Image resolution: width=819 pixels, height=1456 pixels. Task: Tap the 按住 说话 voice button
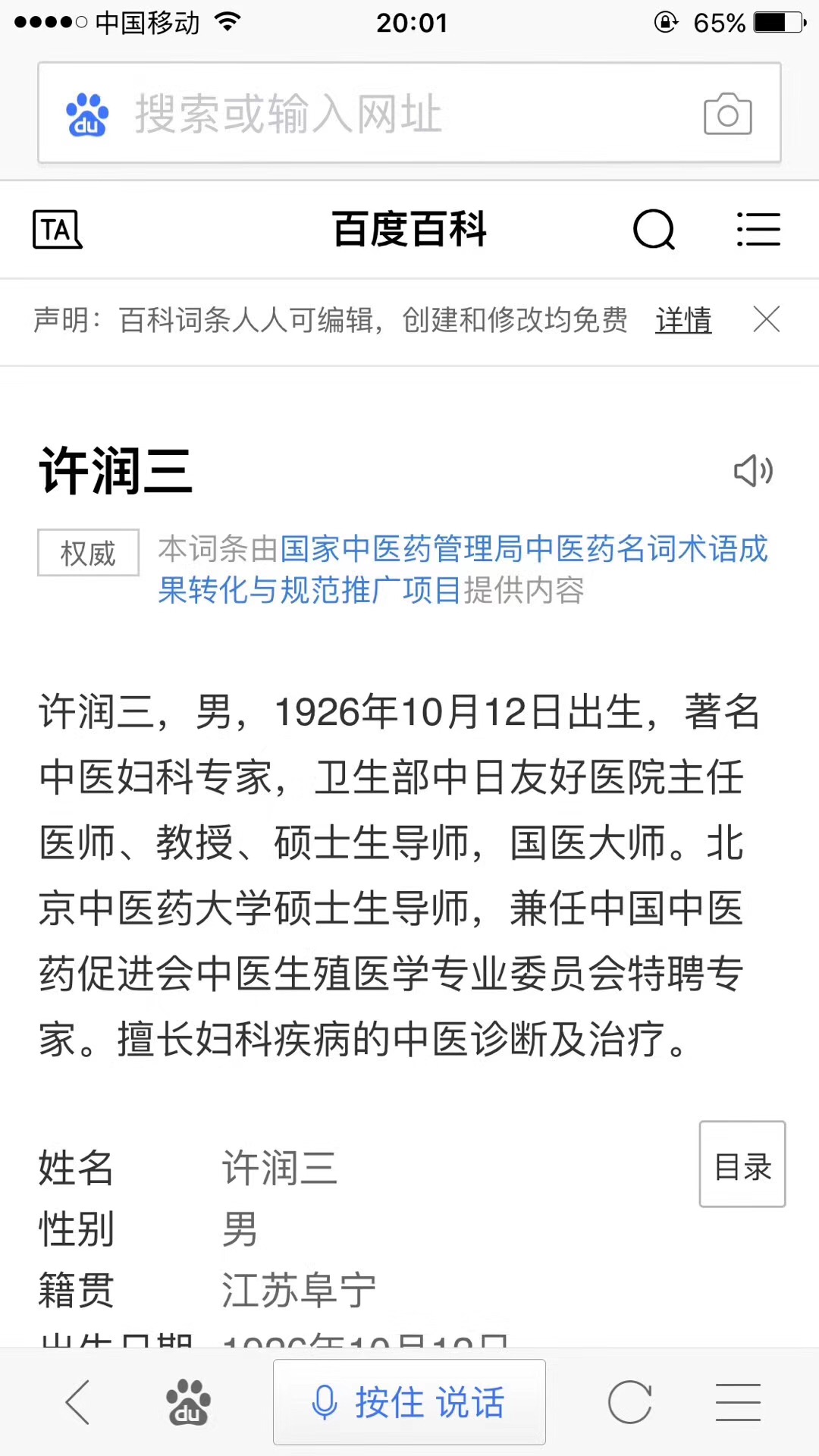[409, 1402]
